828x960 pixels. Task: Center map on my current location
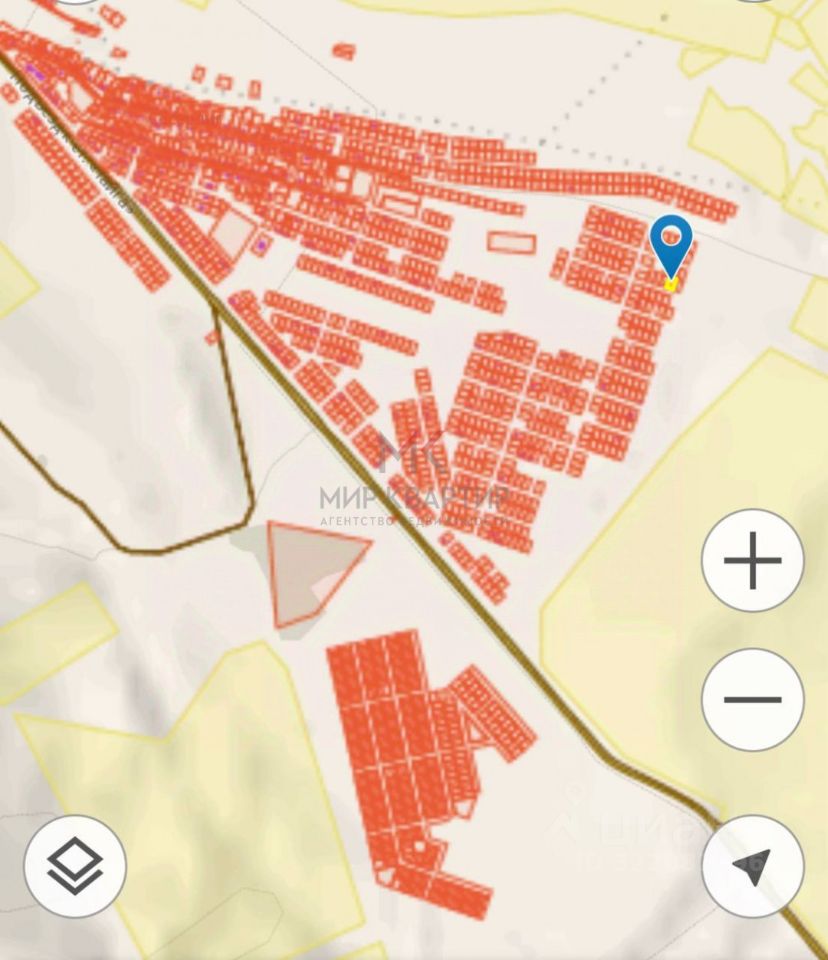pos(752,866)
